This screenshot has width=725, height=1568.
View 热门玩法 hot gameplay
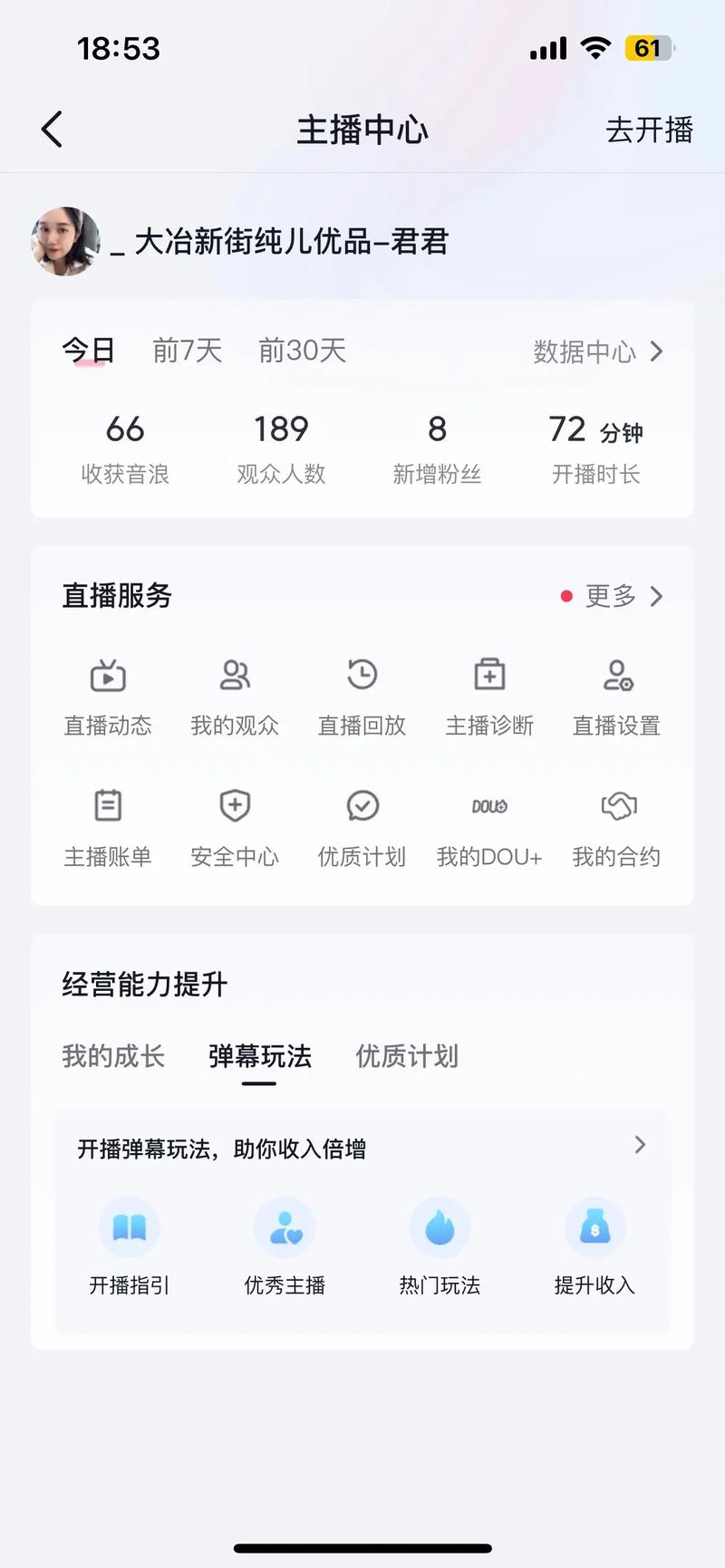(440, 1248)
